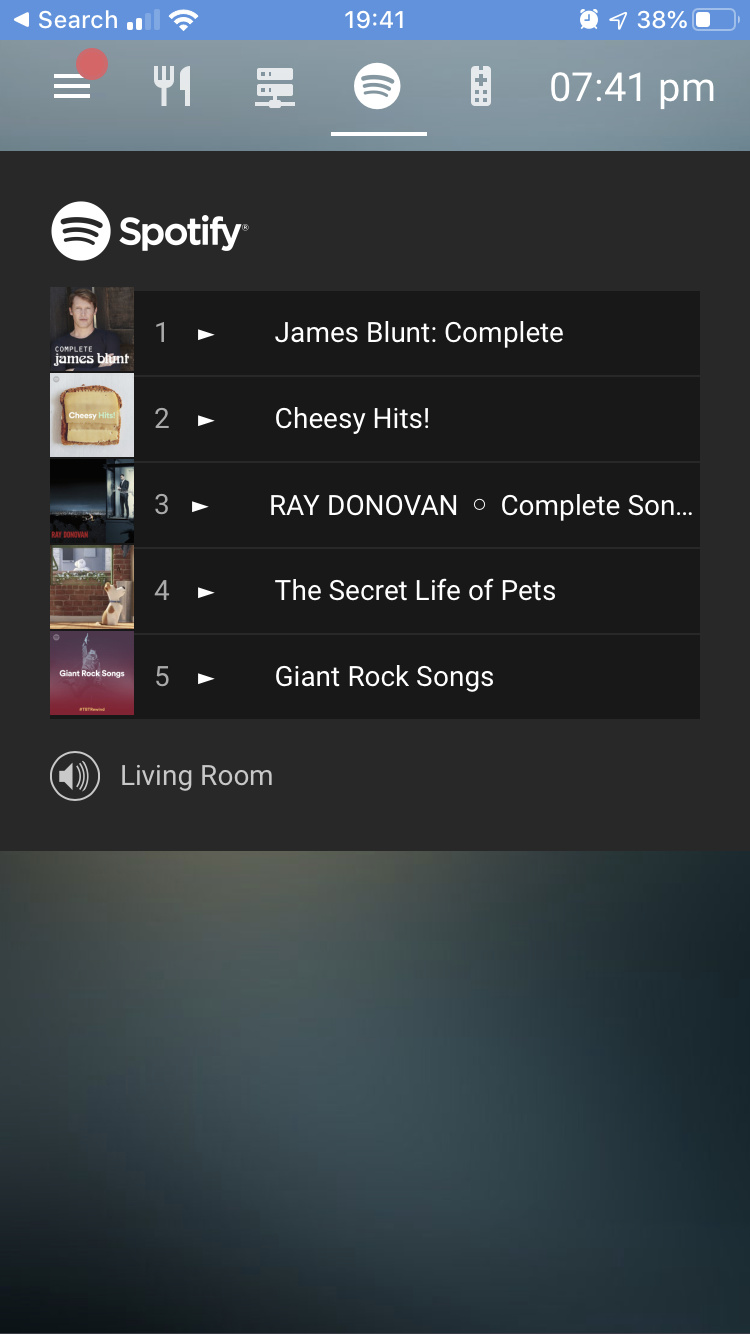Select the Spotify tab
Screen dimensions: 750x1334
(x=377, y=87)
